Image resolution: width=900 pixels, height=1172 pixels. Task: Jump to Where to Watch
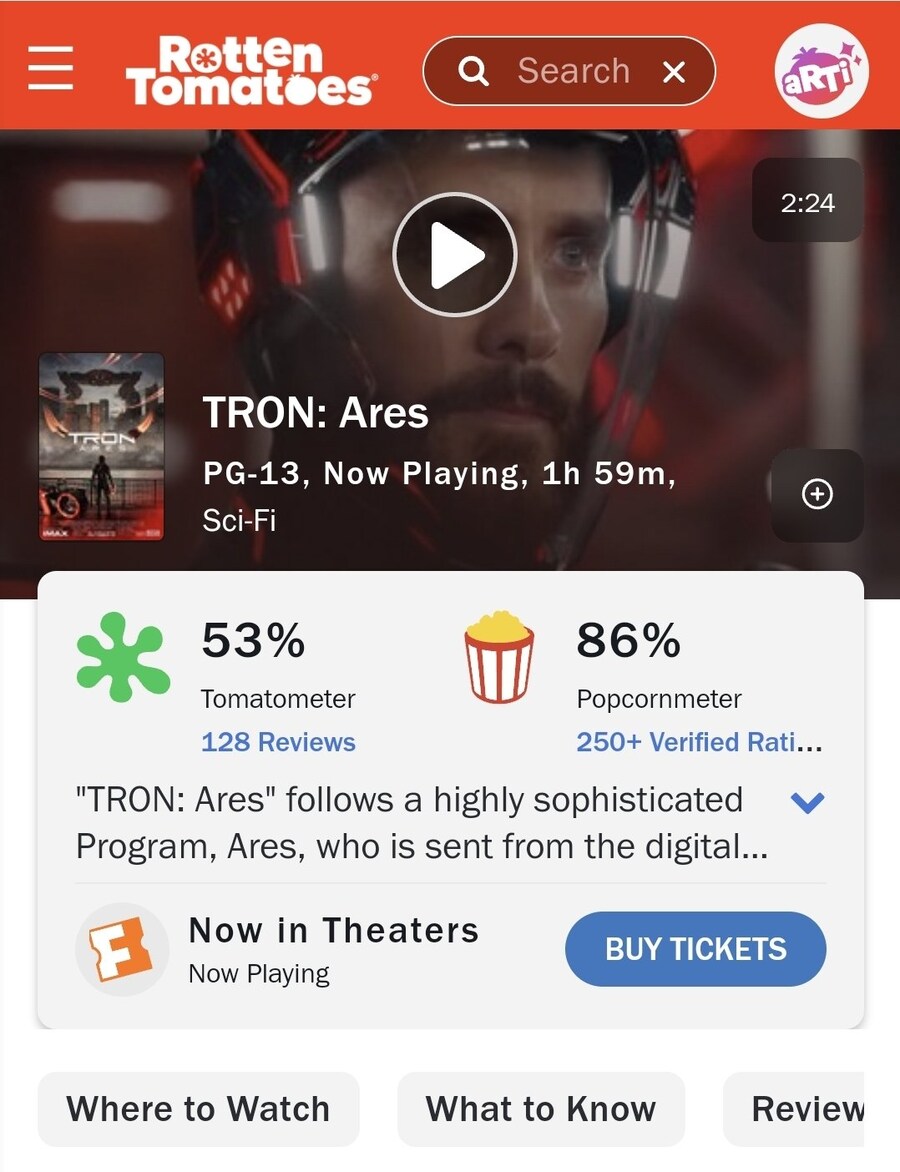coord(198,1109)
